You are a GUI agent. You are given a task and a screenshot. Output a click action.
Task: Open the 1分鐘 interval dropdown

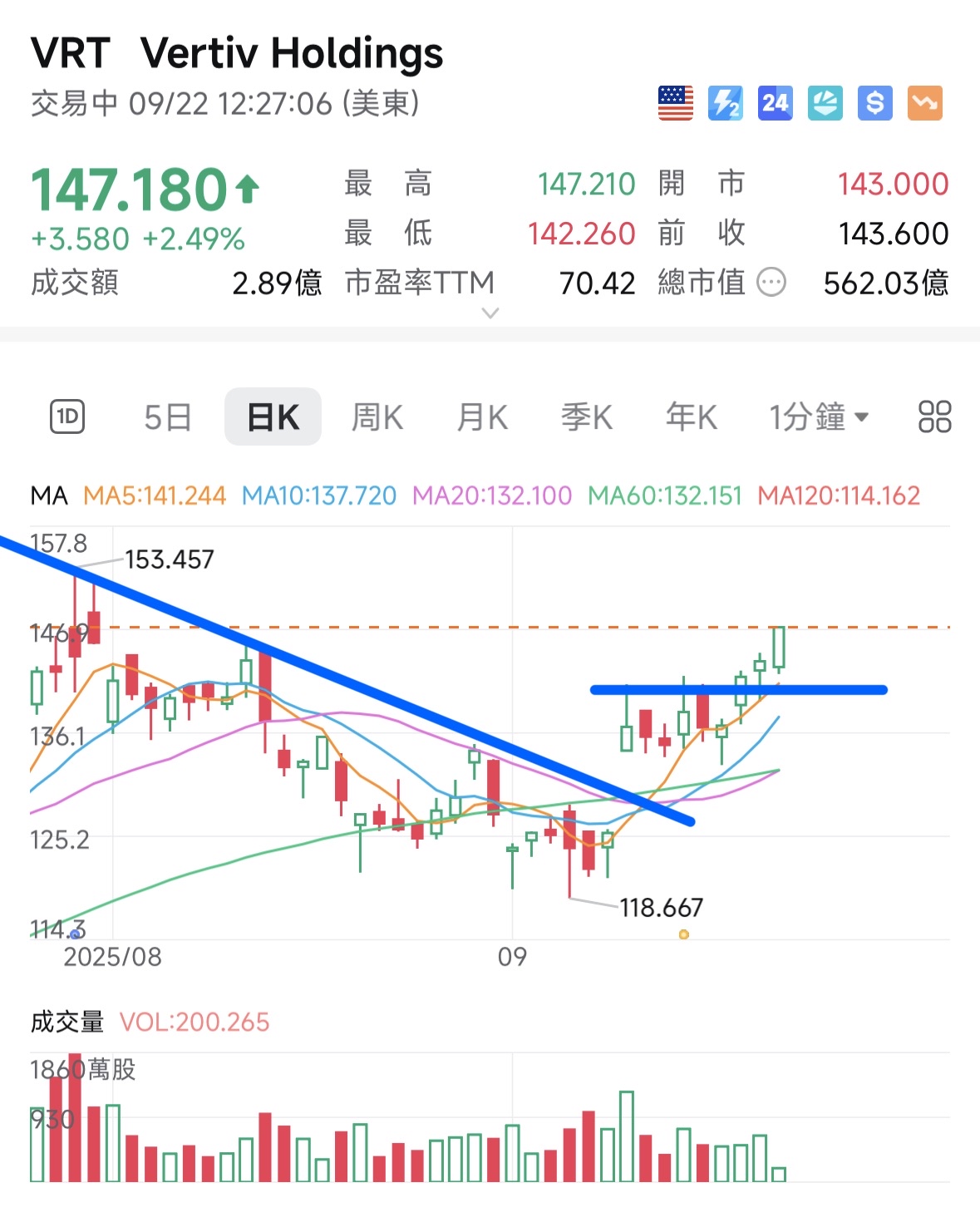click(x=819, y=417)
